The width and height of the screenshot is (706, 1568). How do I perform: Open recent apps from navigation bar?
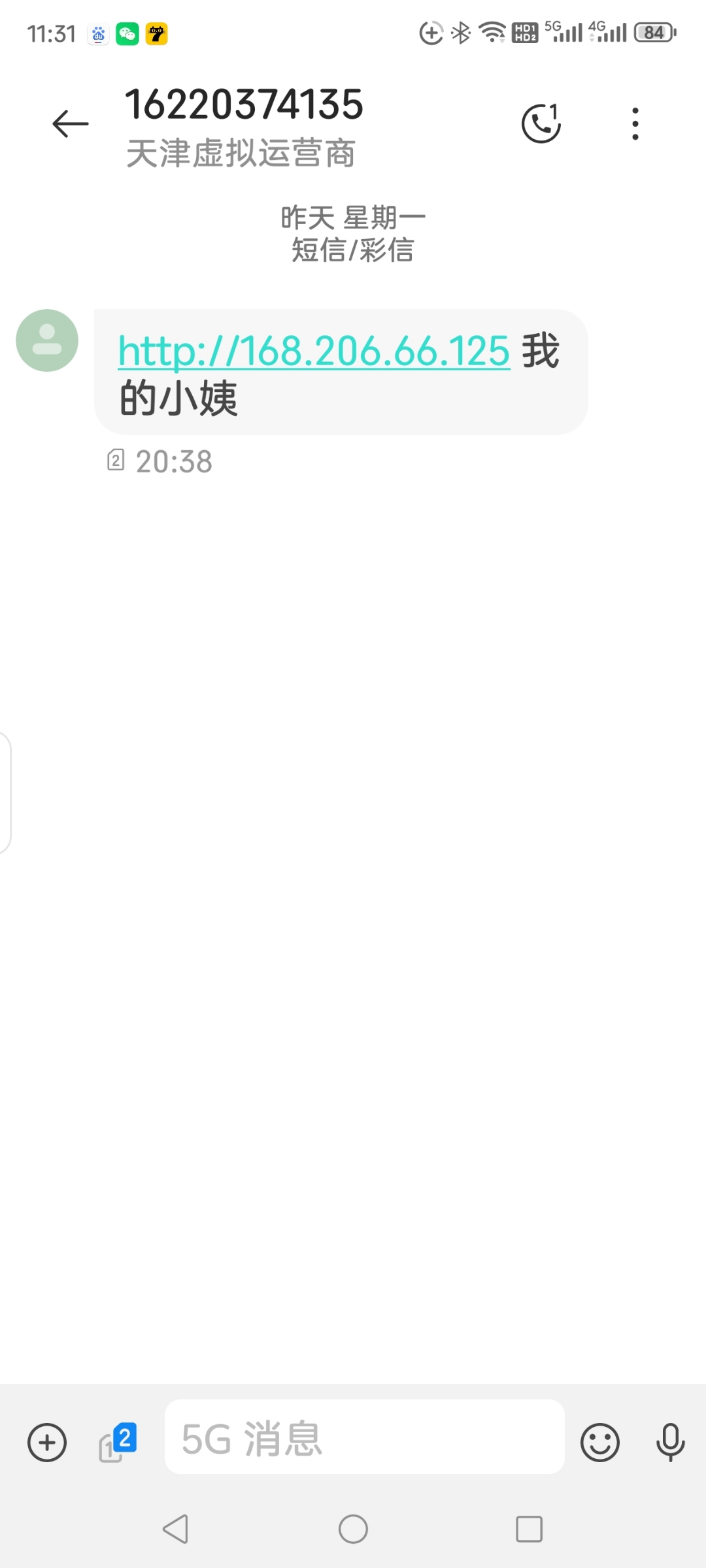529,1529
